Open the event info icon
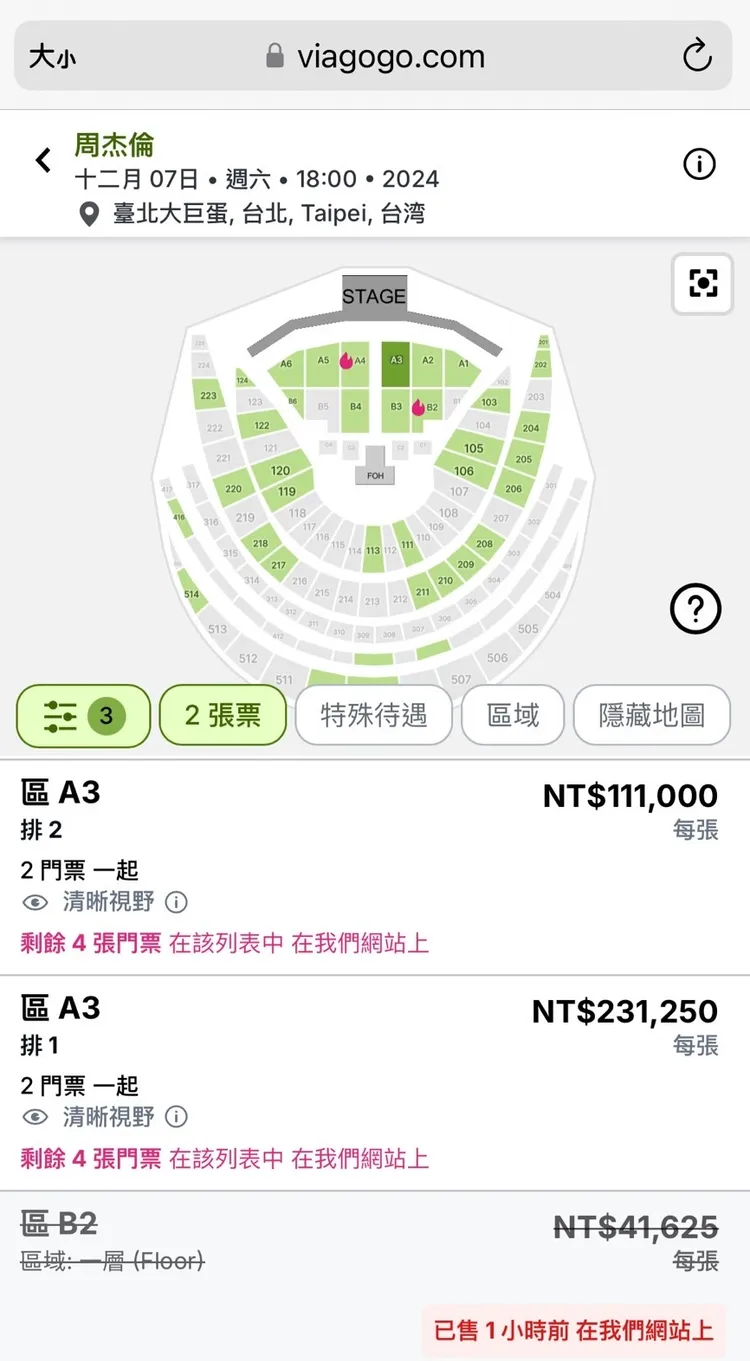 tap(699, 164)
